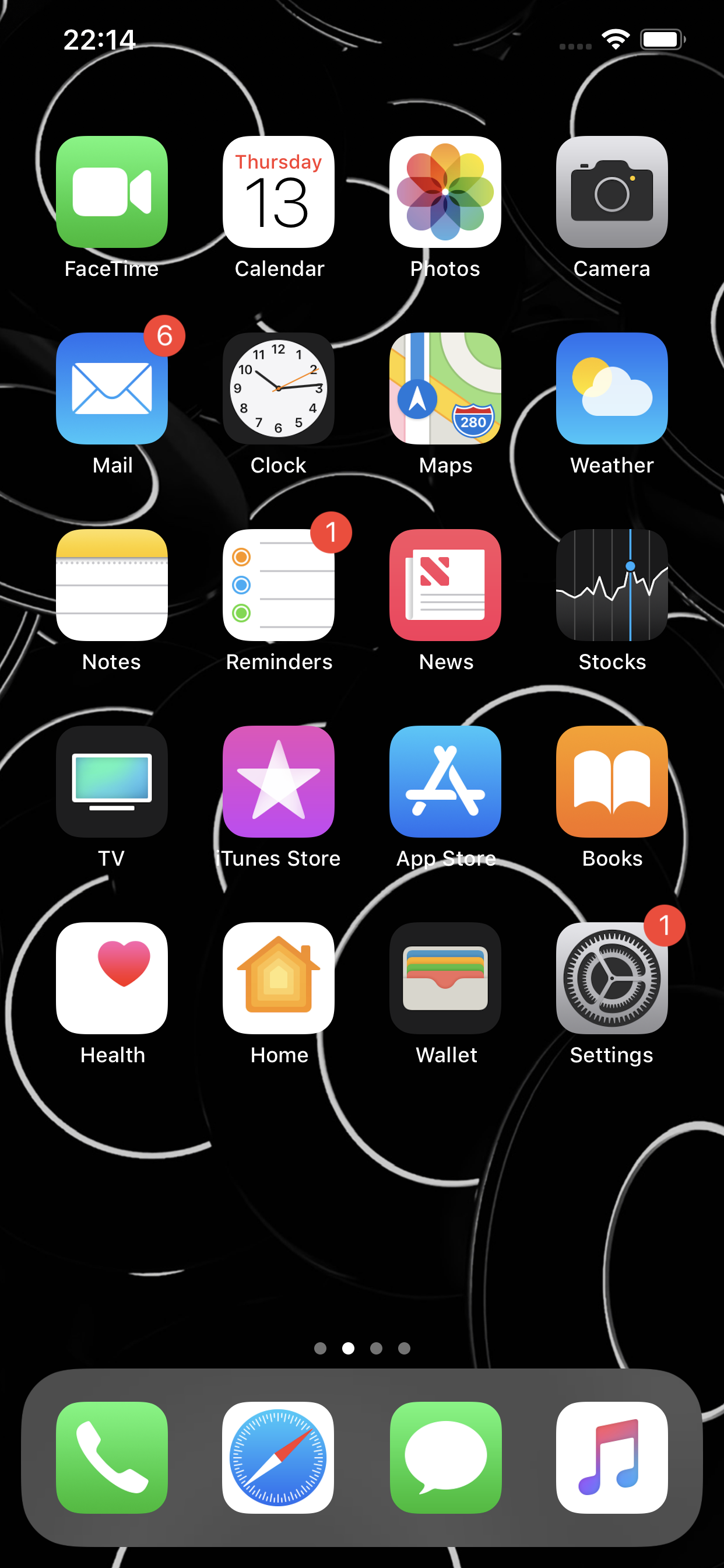Open Reminders app
Viewport: 724px width, 1568px height.
point(278,585)
